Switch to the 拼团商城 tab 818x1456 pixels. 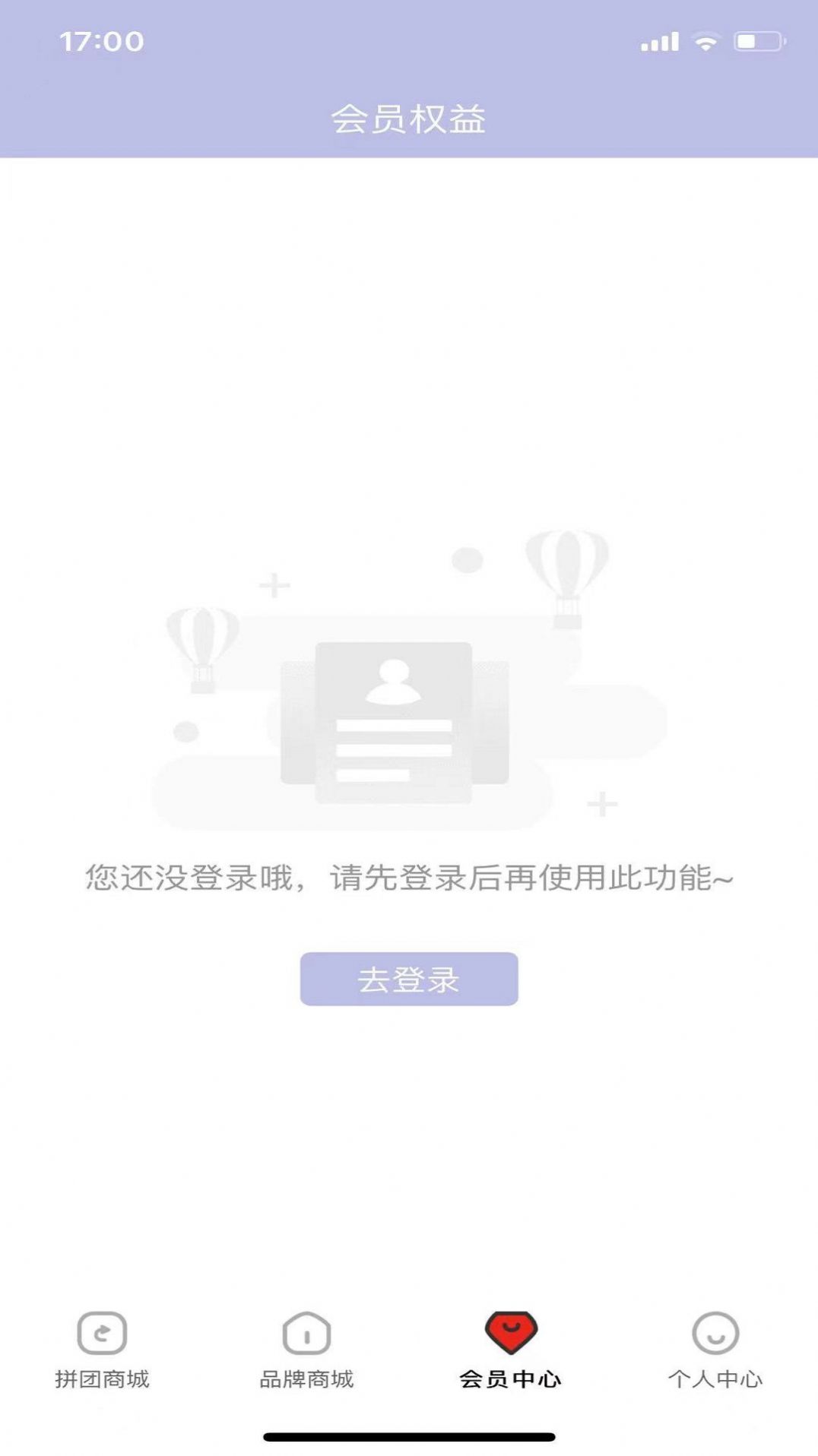pyautogui.click(x=102, y=1349)
